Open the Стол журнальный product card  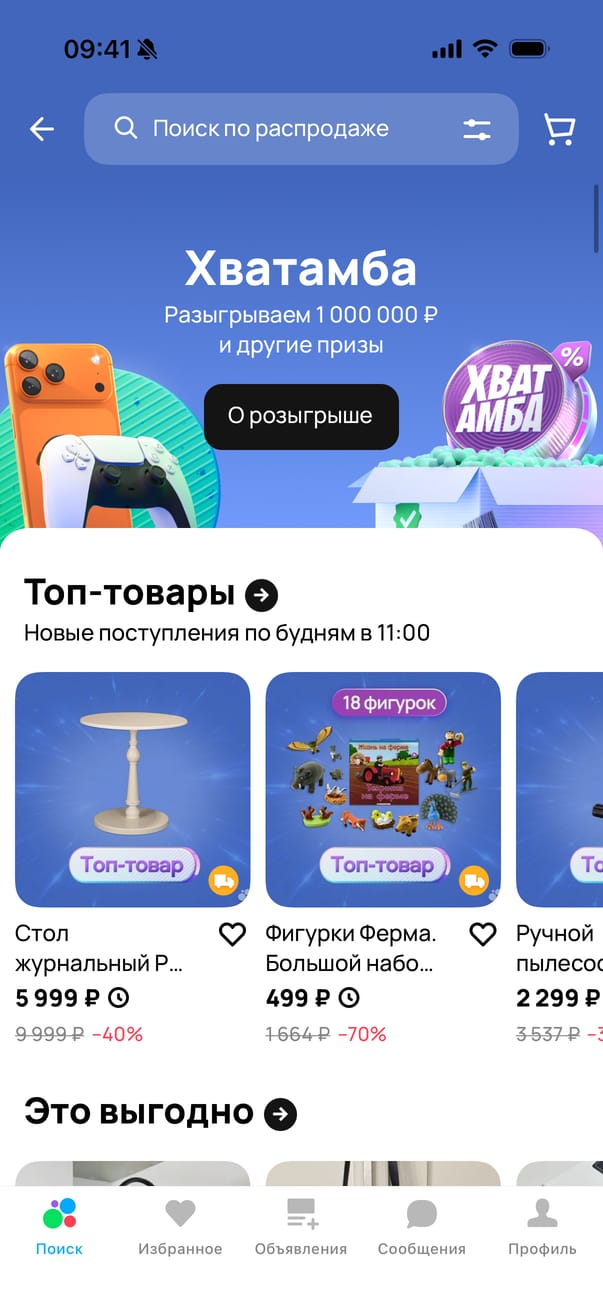[x=132, y=789]
